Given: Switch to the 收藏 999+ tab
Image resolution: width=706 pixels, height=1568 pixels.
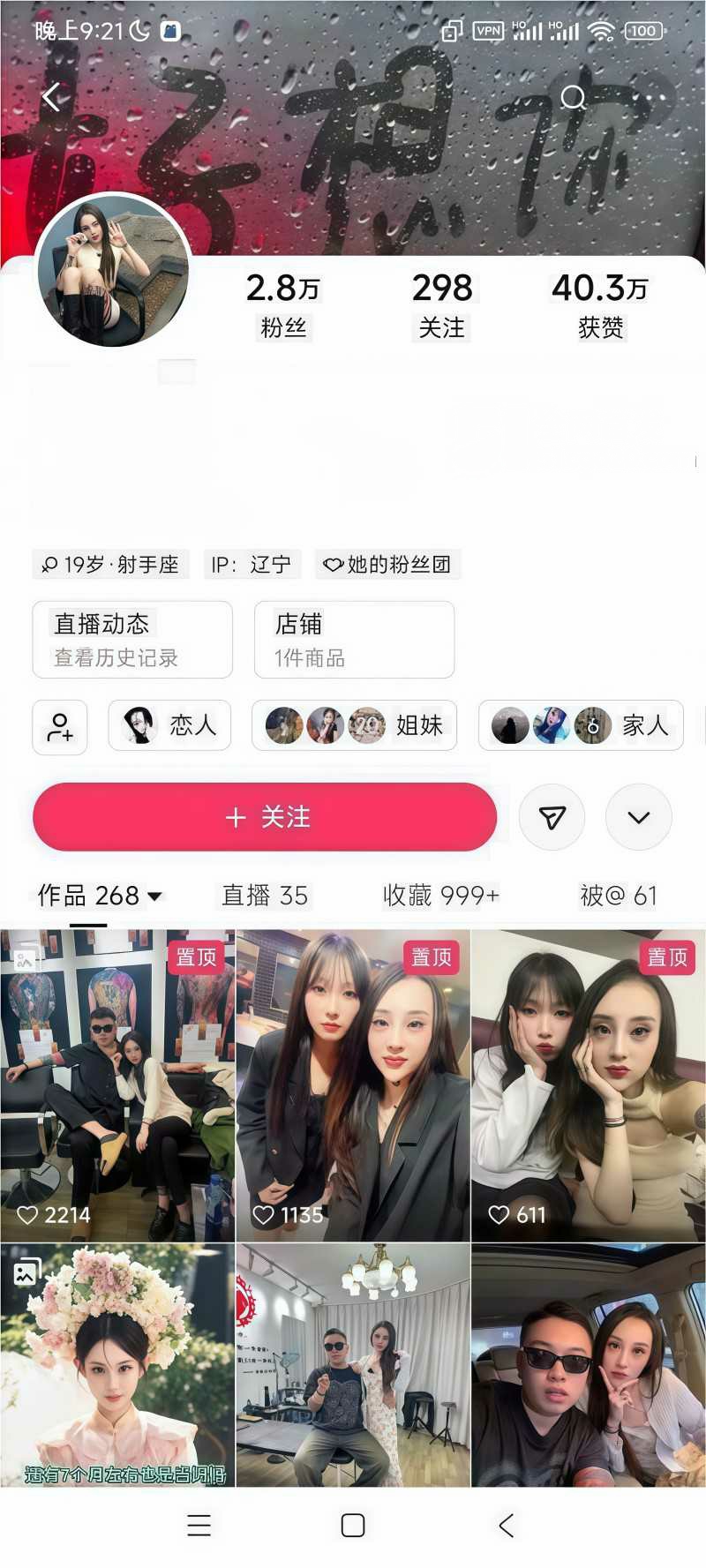Looking at the screenshot, I should pyautogui.click(x=441, y=896).
